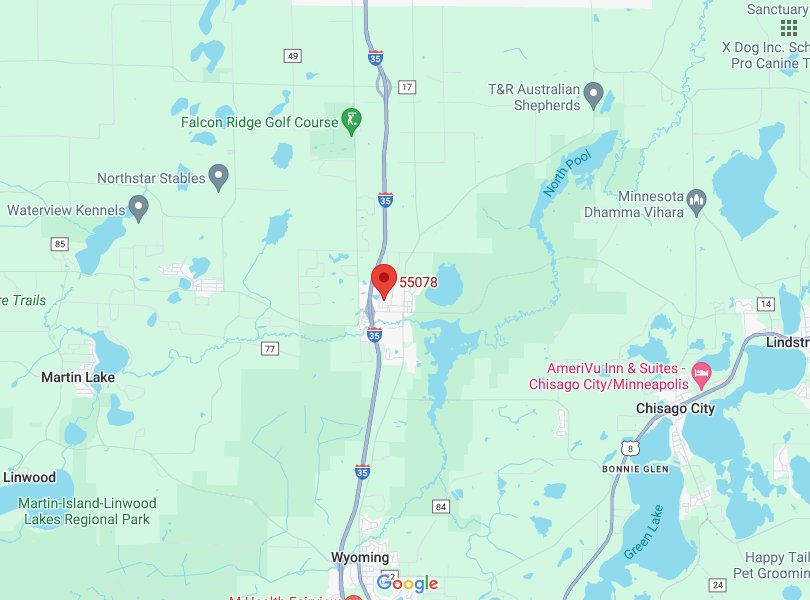View Minnesota Dhamma Vihara place marker
This screenshot has width=810, height=600.
(698, 203)
